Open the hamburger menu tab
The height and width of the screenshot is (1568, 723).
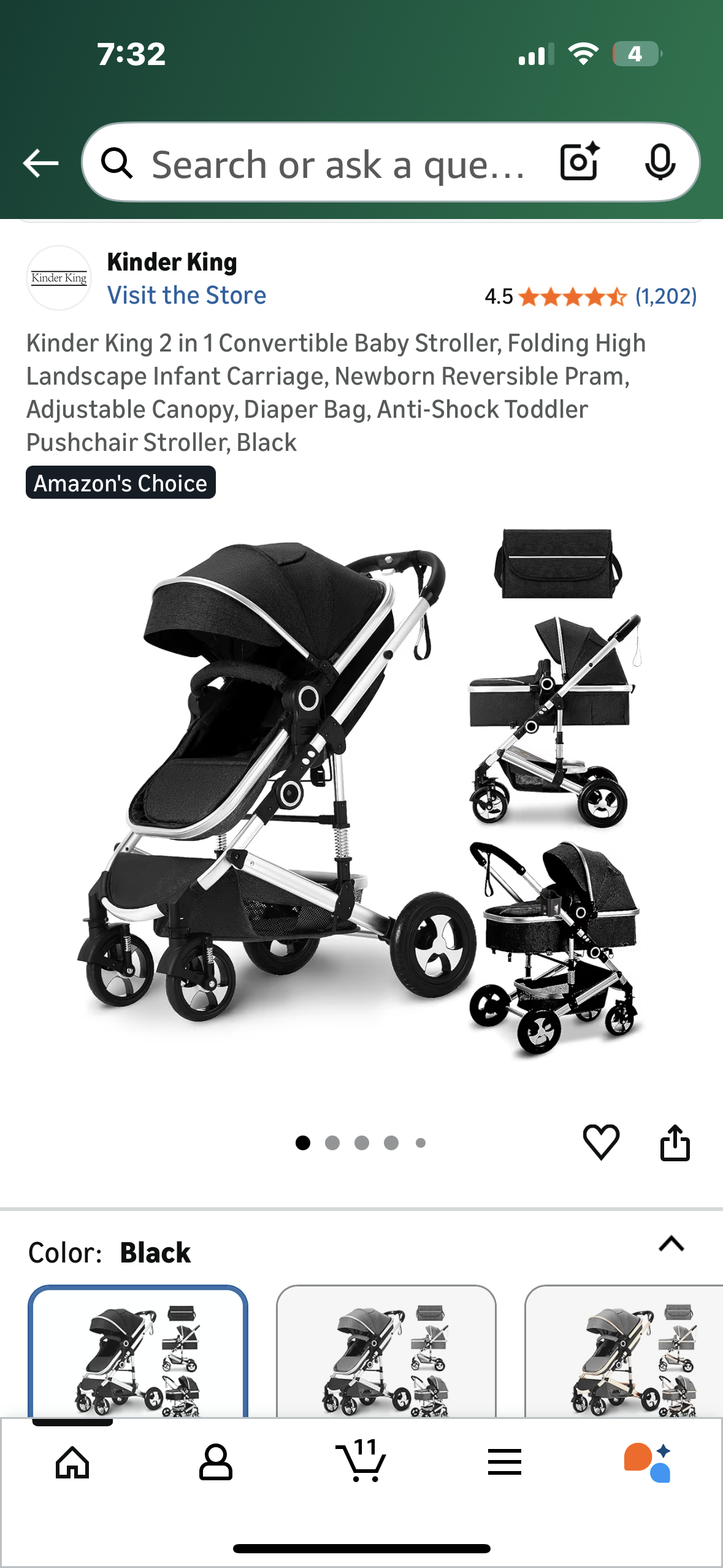pyautogui.click(x=505, y=1462)
